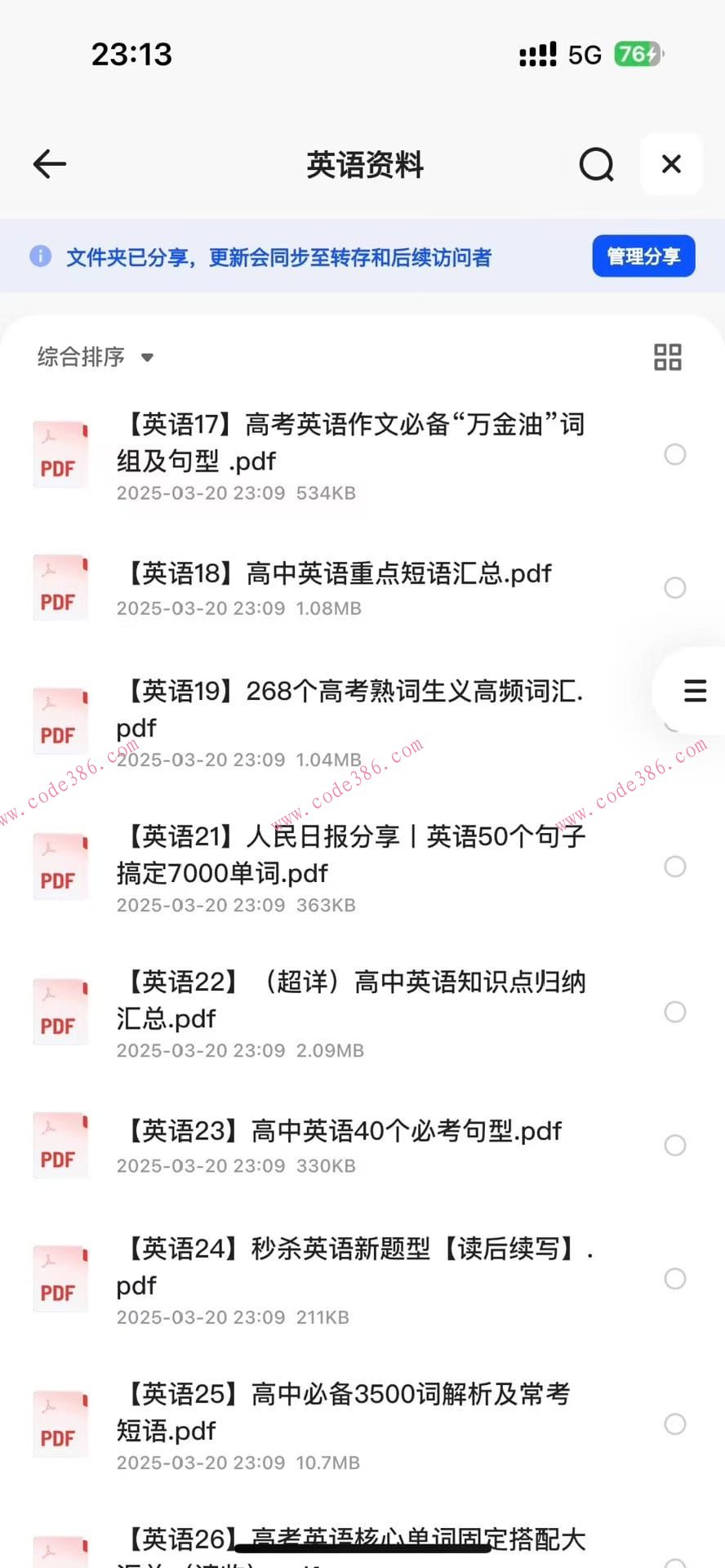Check the circle next to 【英语21】
Screen dimensions: 725x1568
(675, 866)
